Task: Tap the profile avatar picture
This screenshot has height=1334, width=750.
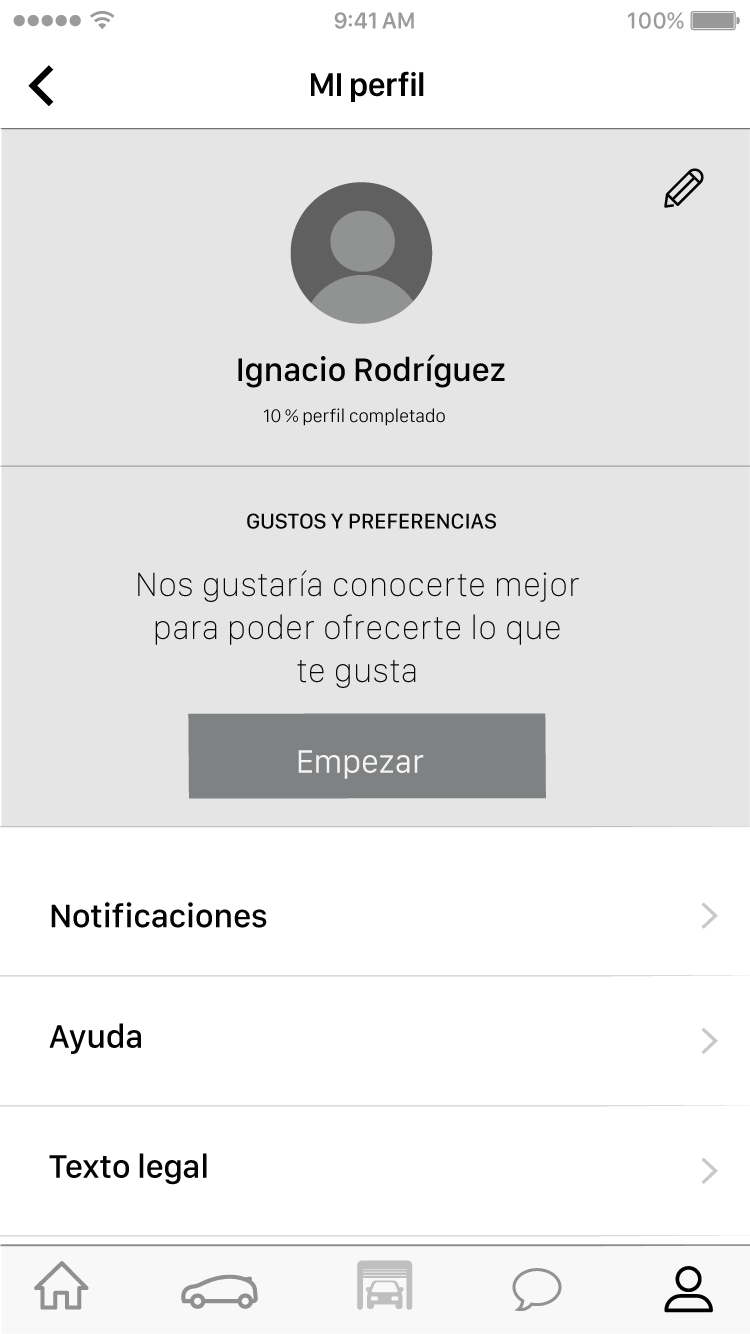Action: 361,253
